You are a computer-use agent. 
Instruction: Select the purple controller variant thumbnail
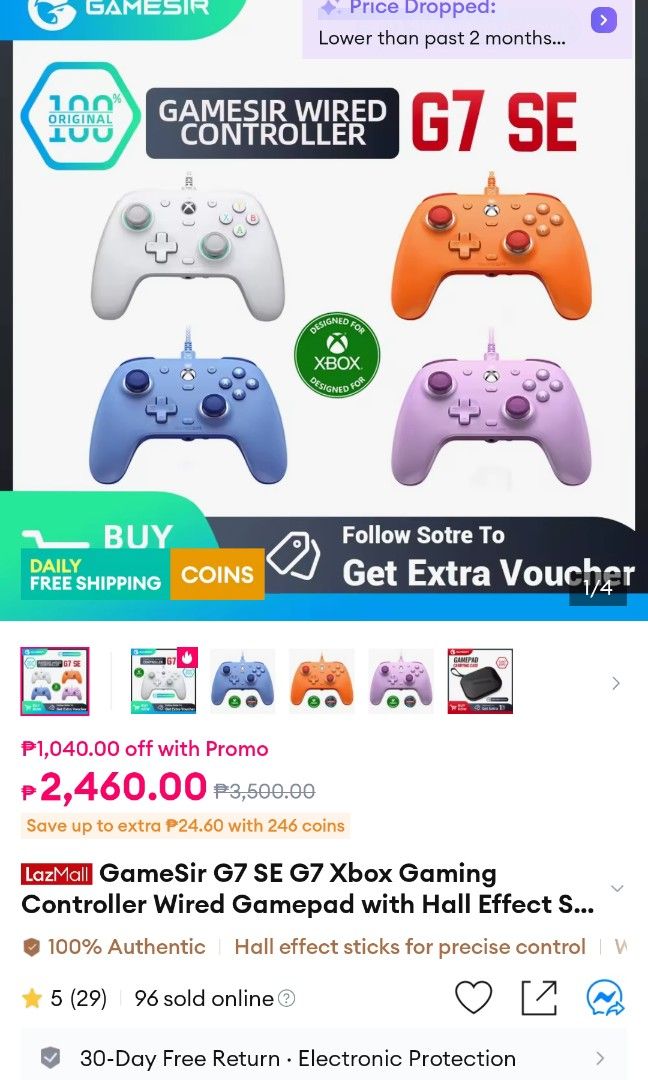pos(401,681)
